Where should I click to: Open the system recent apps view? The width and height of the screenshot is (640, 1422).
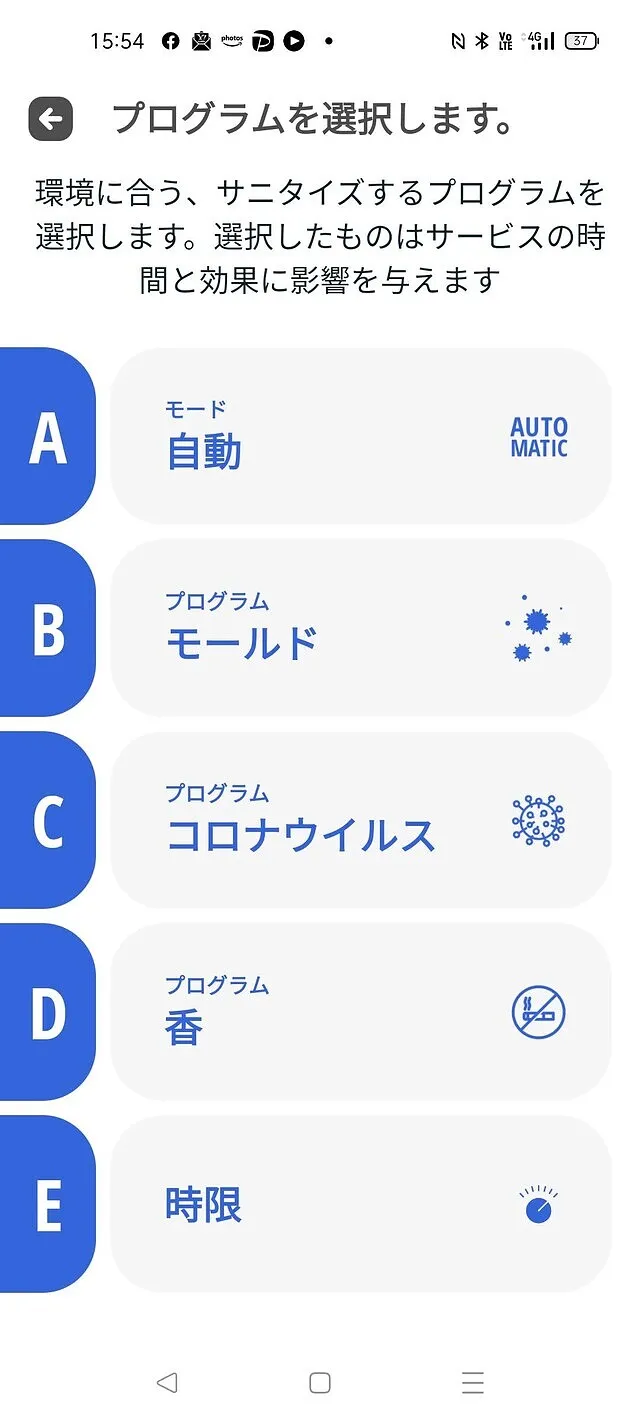[473, 1383]
